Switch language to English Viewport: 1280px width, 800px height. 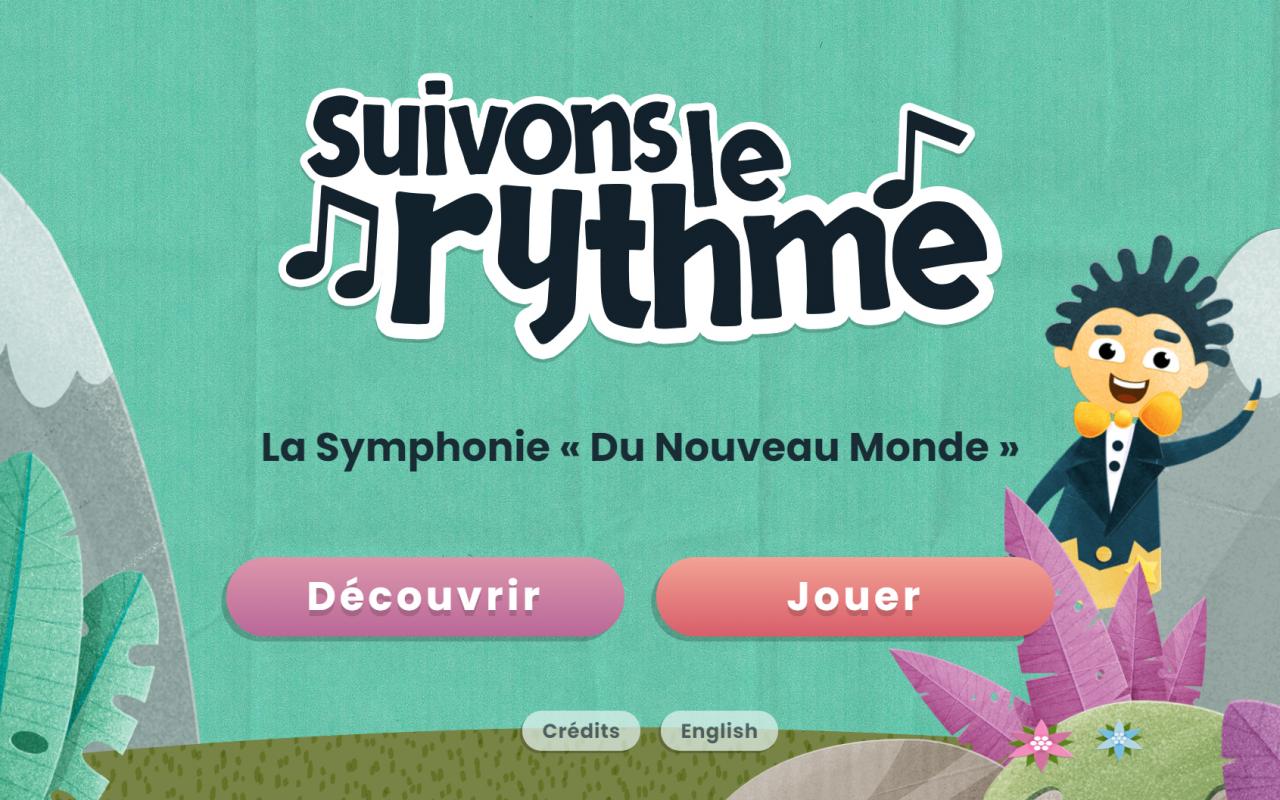point(719,731)
